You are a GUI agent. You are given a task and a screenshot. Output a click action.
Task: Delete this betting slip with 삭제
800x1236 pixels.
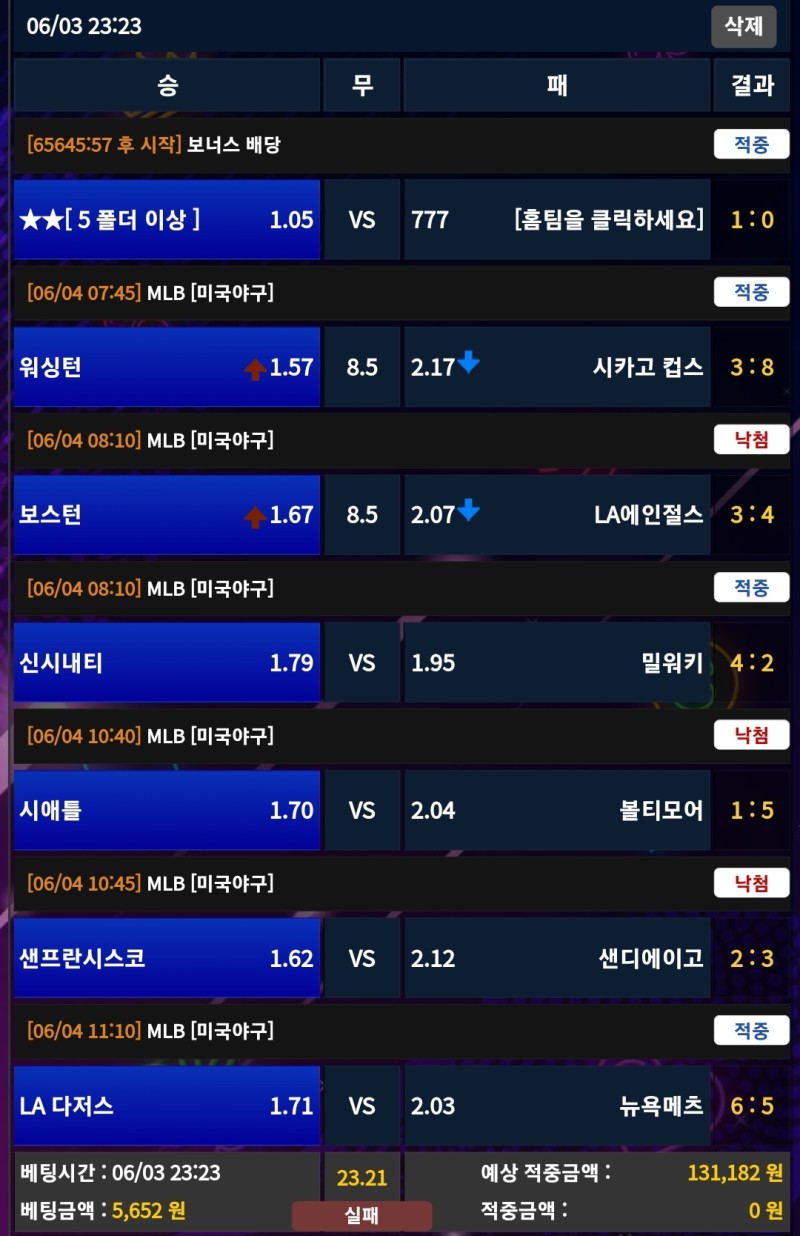pyautogui.click(x=743, y=26)
